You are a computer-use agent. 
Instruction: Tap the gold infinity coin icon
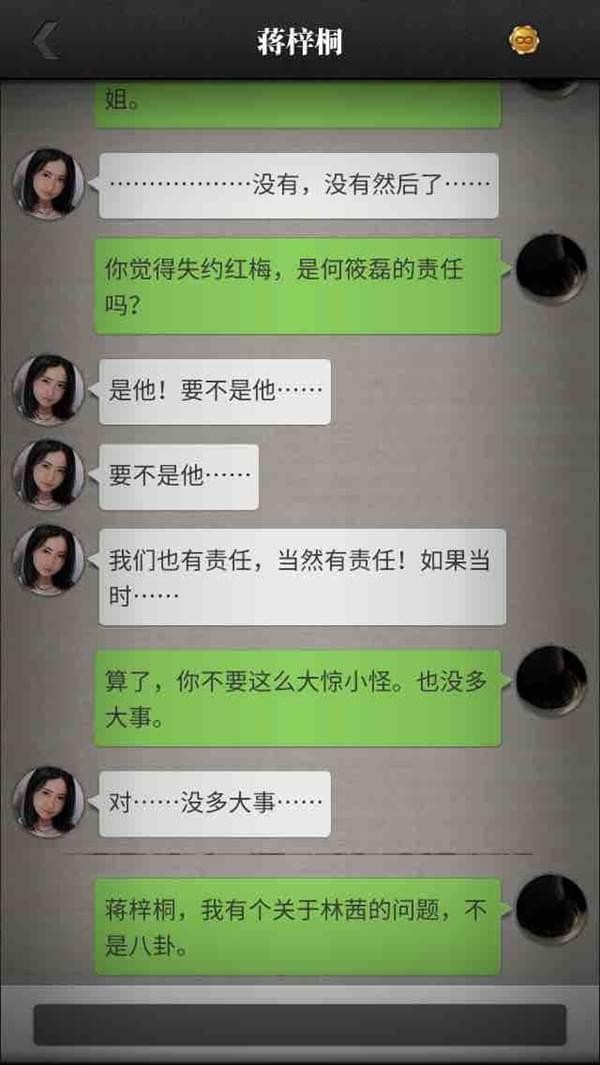tap(524, 40)
